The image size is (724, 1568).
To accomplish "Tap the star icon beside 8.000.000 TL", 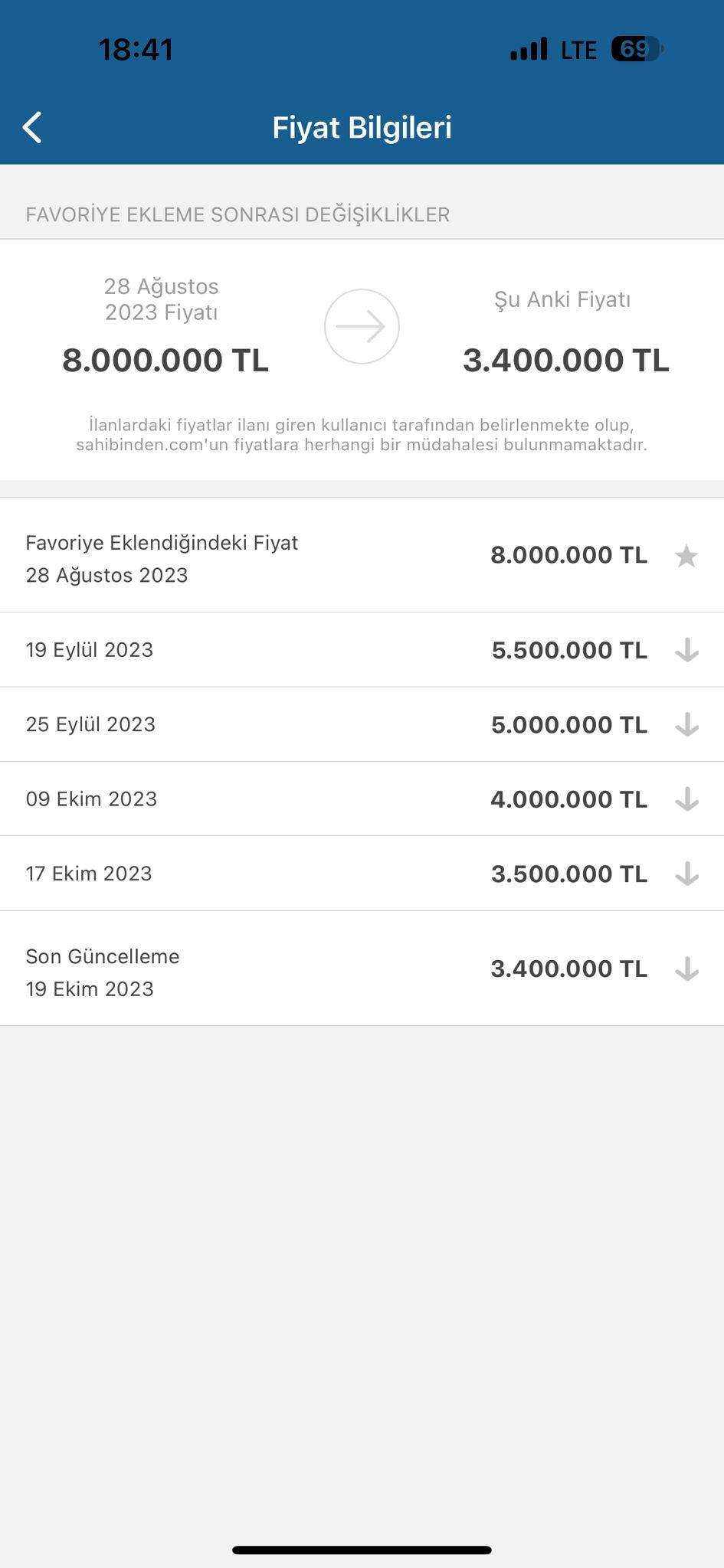I will tap(687, 557).
